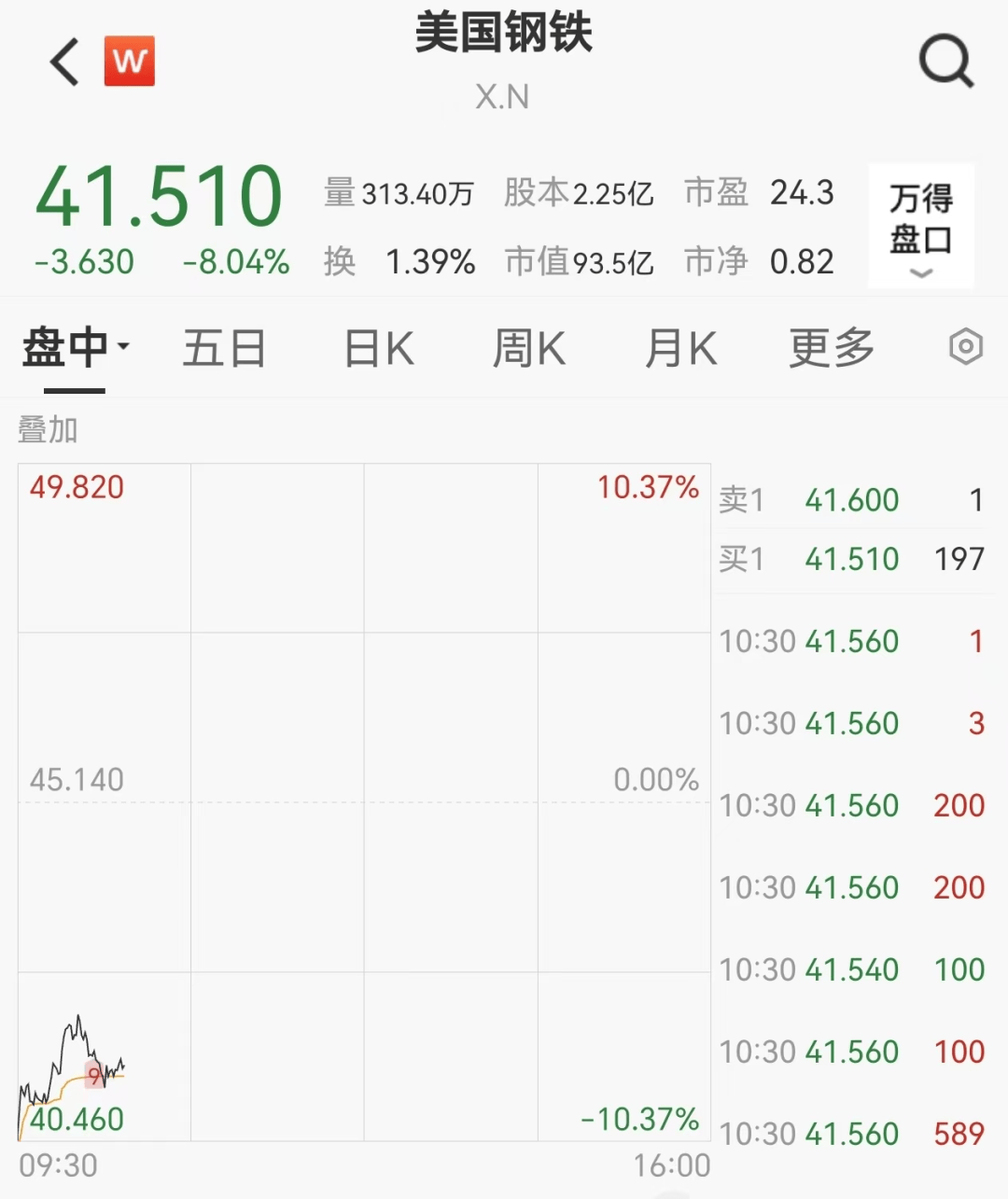Open the 盘中 chart dropdown

pyautogui.click(x=75, y=348)
